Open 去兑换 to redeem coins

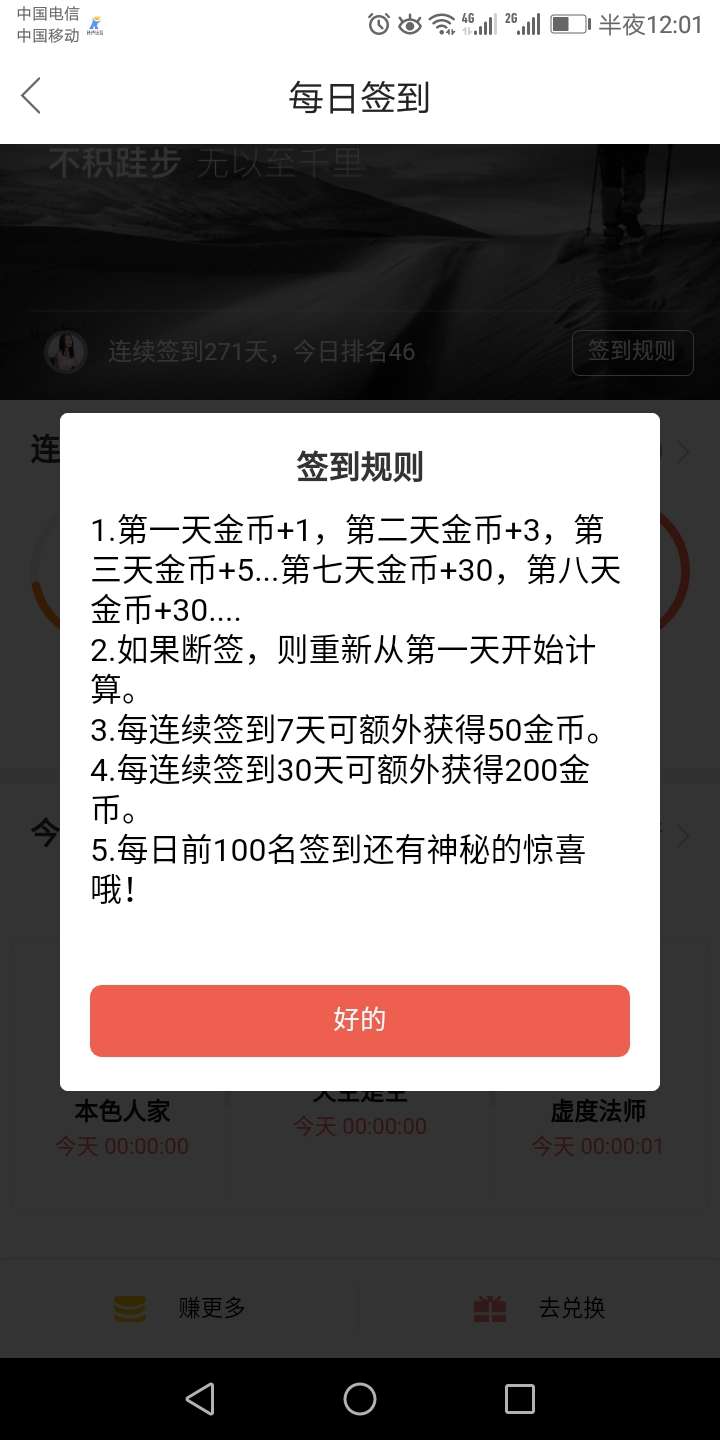(540, 1308)
